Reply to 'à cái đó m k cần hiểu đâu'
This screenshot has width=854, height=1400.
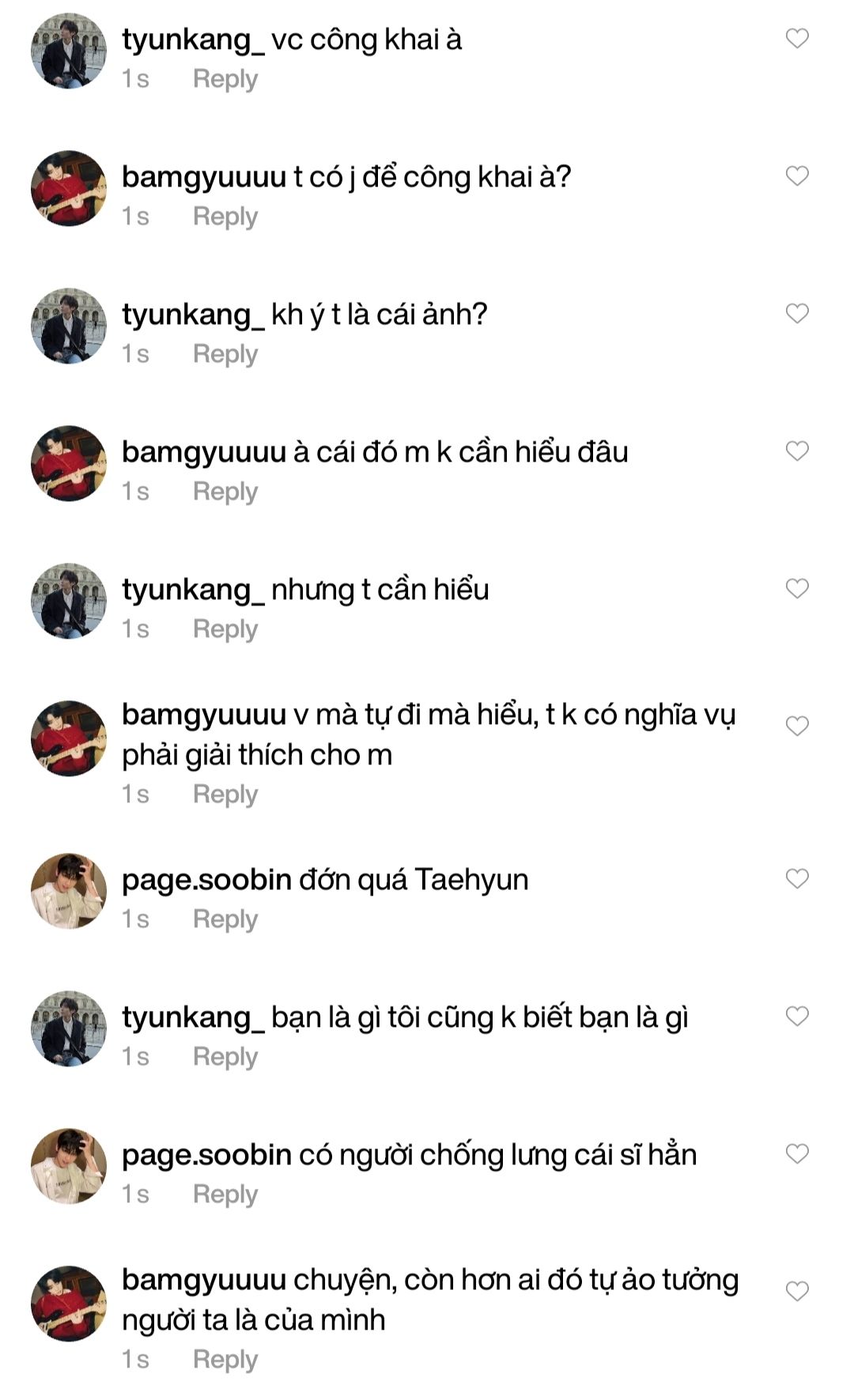[225, 492]
